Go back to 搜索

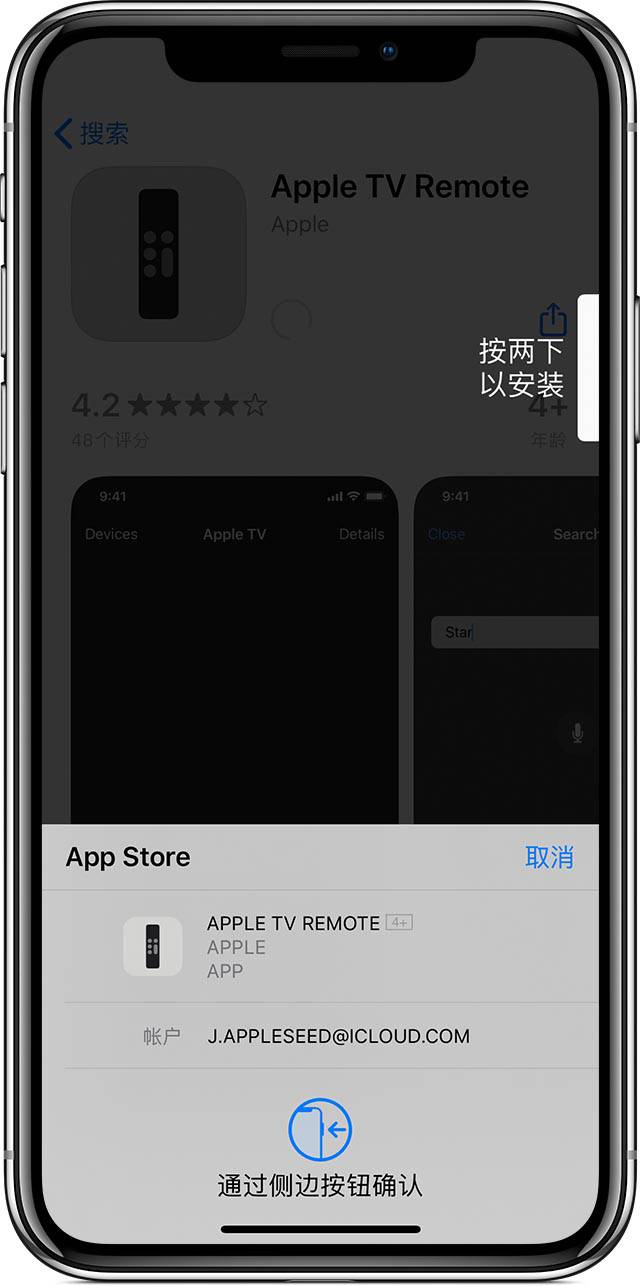click(x=91, y=133)
